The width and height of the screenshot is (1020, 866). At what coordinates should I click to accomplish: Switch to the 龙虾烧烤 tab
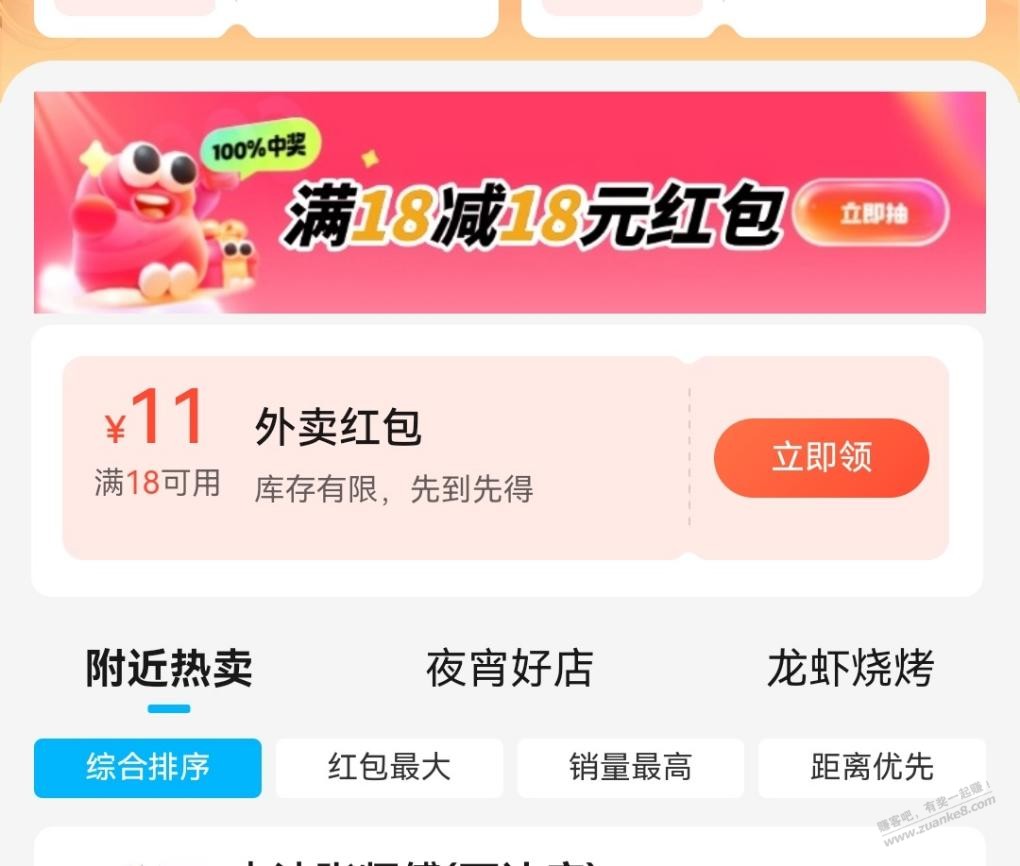point(850,668)
